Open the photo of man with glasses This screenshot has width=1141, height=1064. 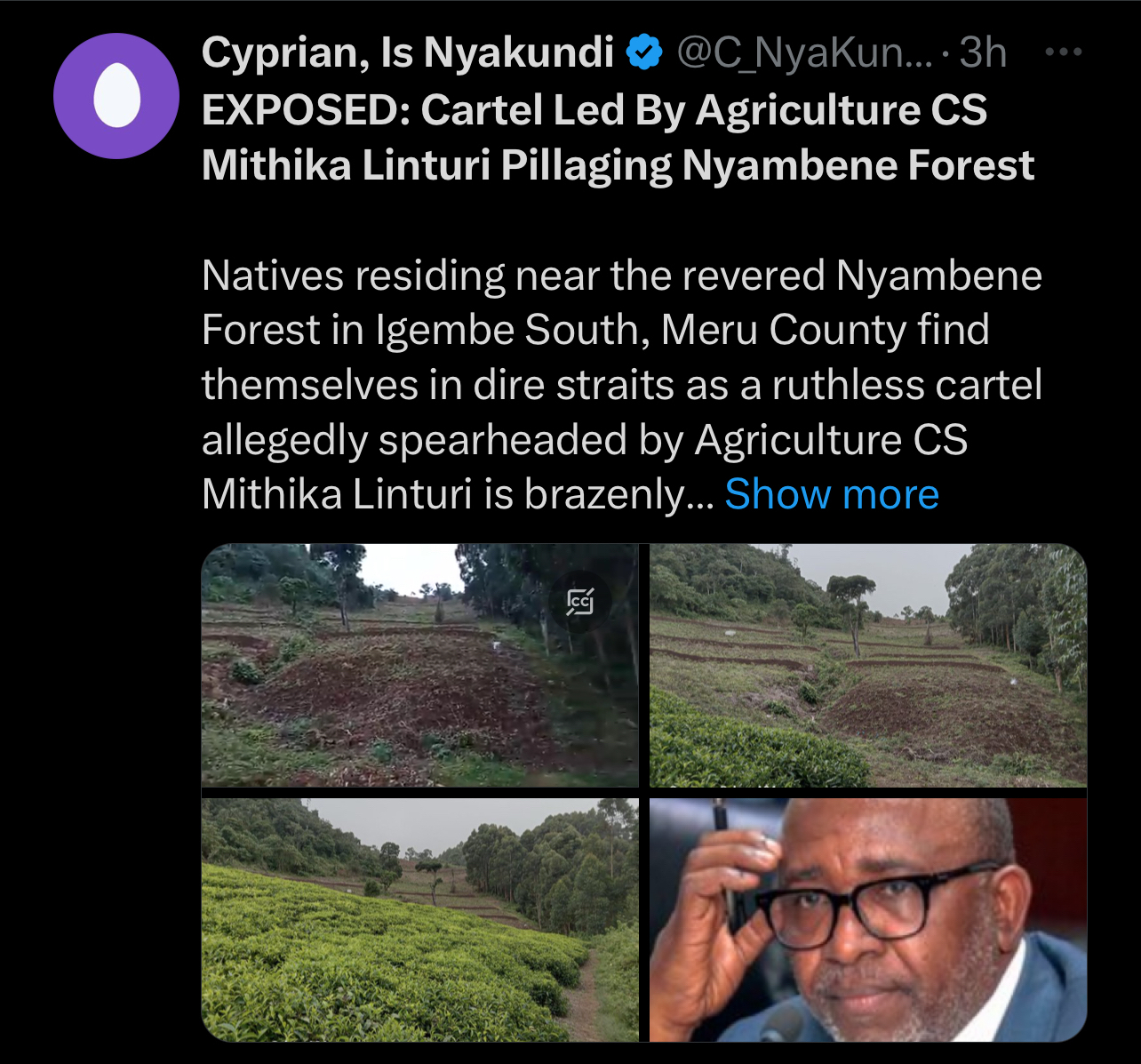pyautogui.click(x=868, y=919)
